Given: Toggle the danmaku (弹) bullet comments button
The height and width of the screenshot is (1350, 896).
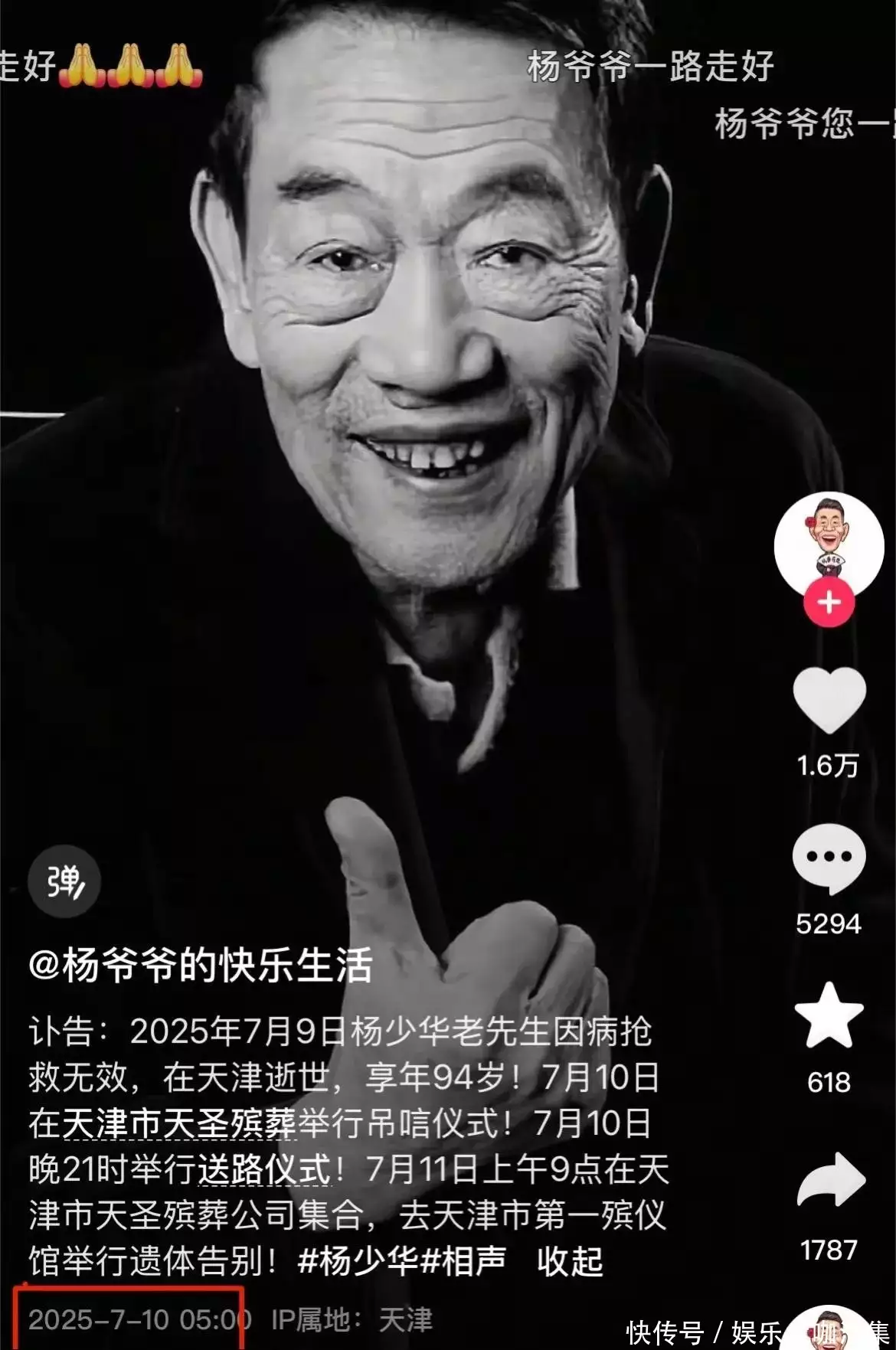Looking at the screenshot, I should coord(64,881).
